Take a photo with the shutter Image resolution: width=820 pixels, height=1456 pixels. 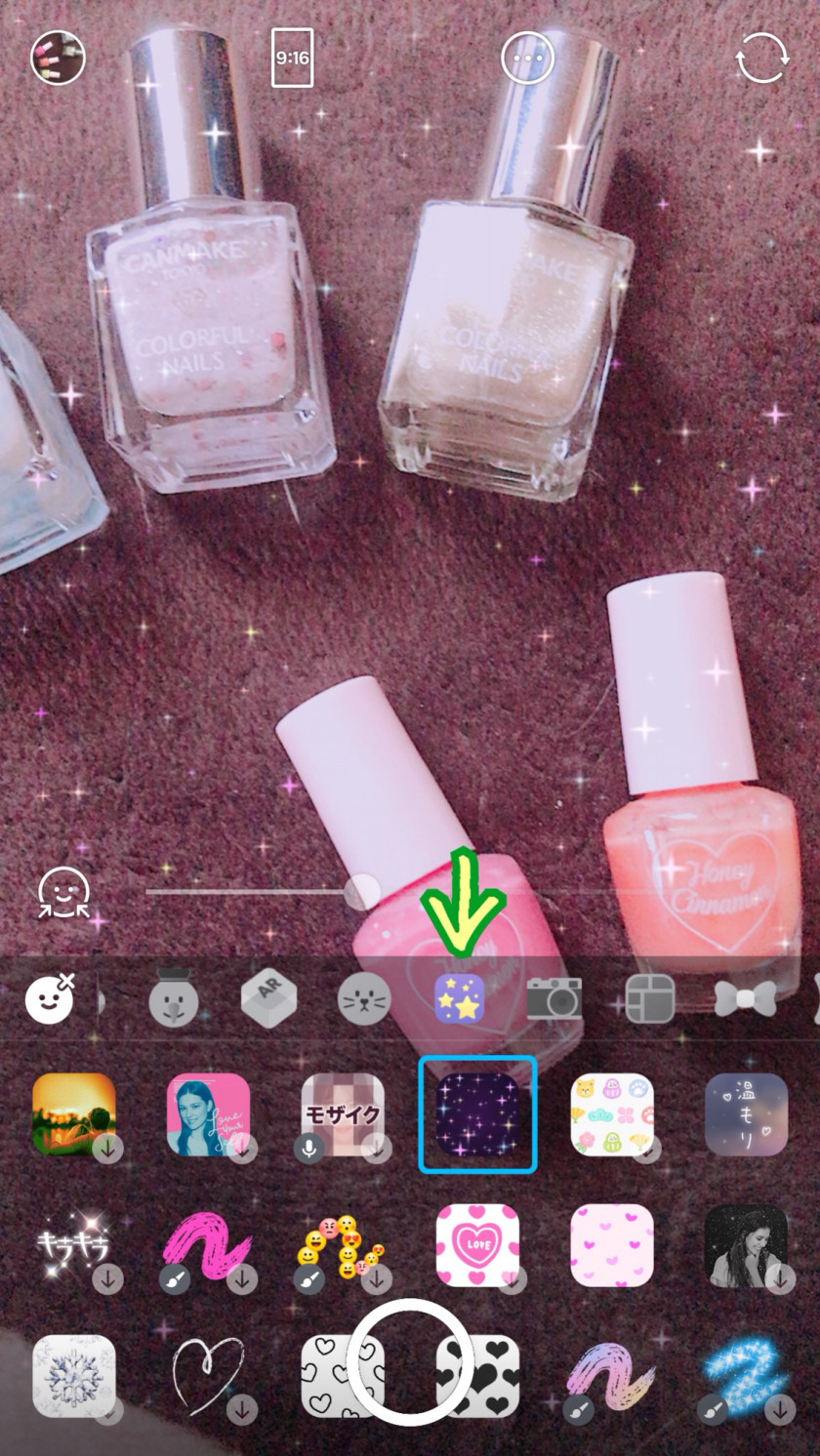(410, 1375)
